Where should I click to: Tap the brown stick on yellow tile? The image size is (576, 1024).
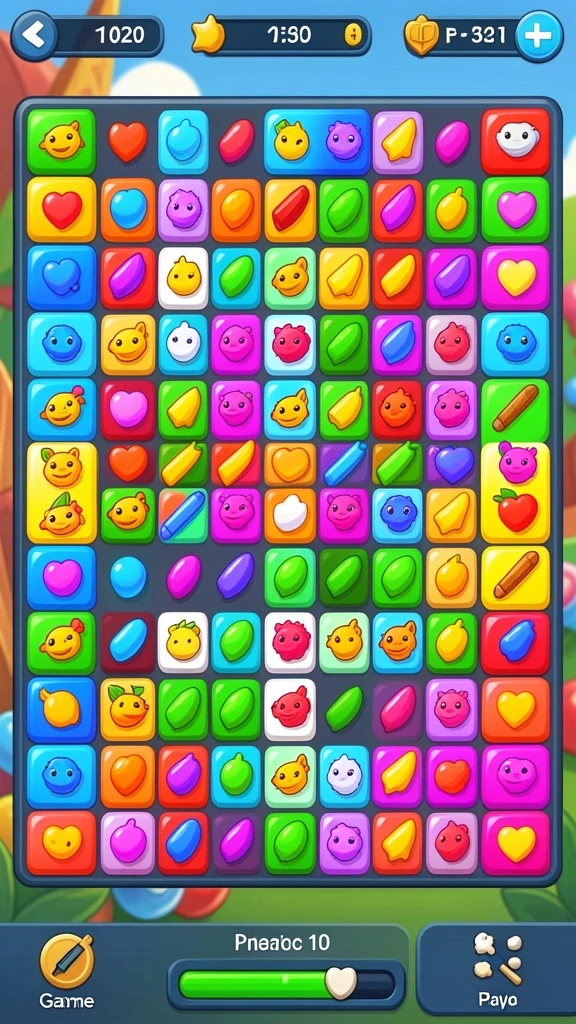[515, 577]
